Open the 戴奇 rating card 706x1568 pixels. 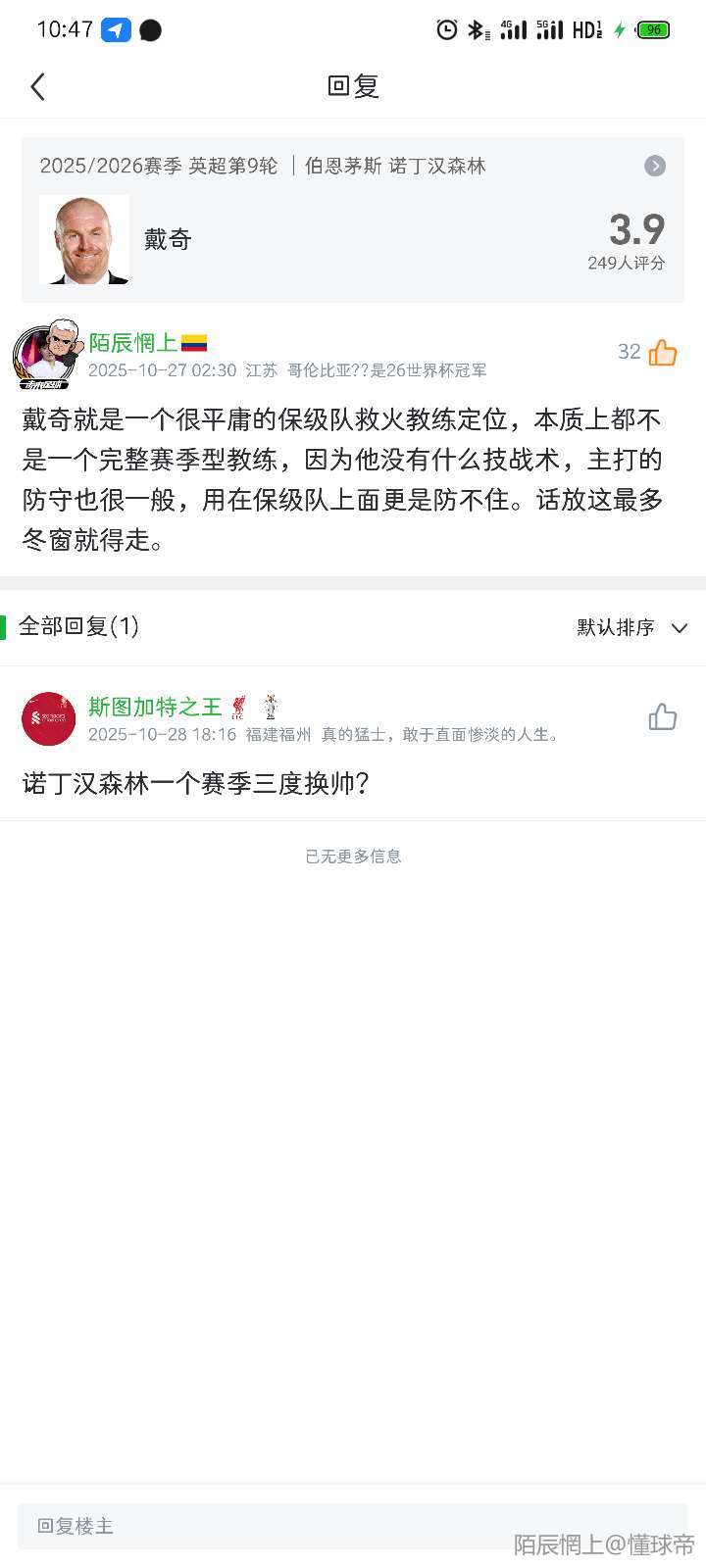click(353, 220)
